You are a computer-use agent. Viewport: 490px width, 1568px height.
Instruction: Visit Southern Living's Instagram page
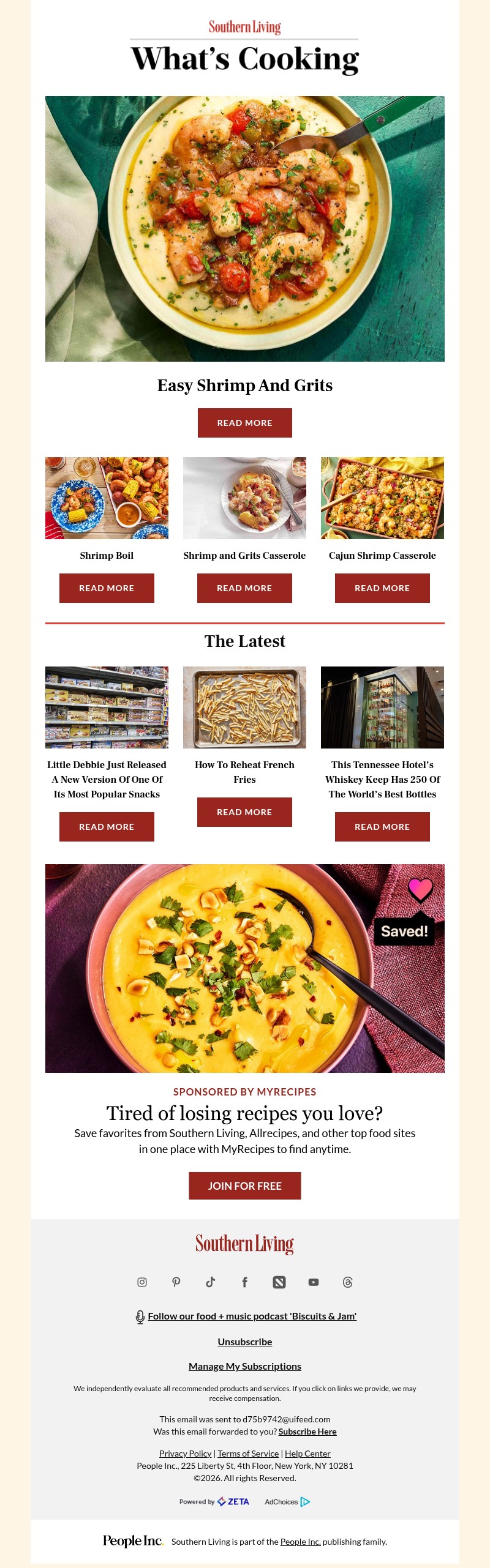(x=142, y=1282)
